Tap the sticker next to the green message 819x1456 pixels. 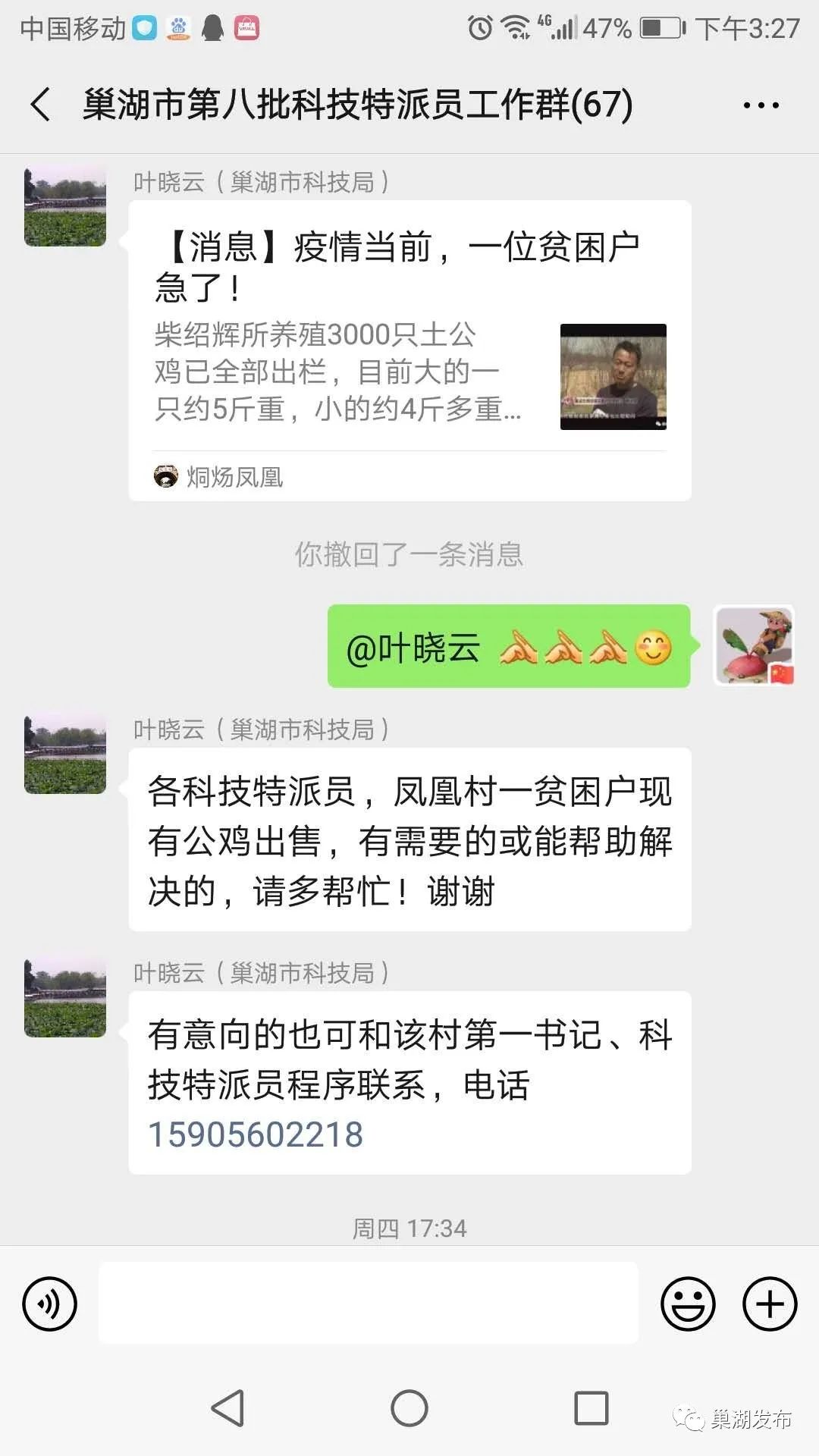(755, 646)
